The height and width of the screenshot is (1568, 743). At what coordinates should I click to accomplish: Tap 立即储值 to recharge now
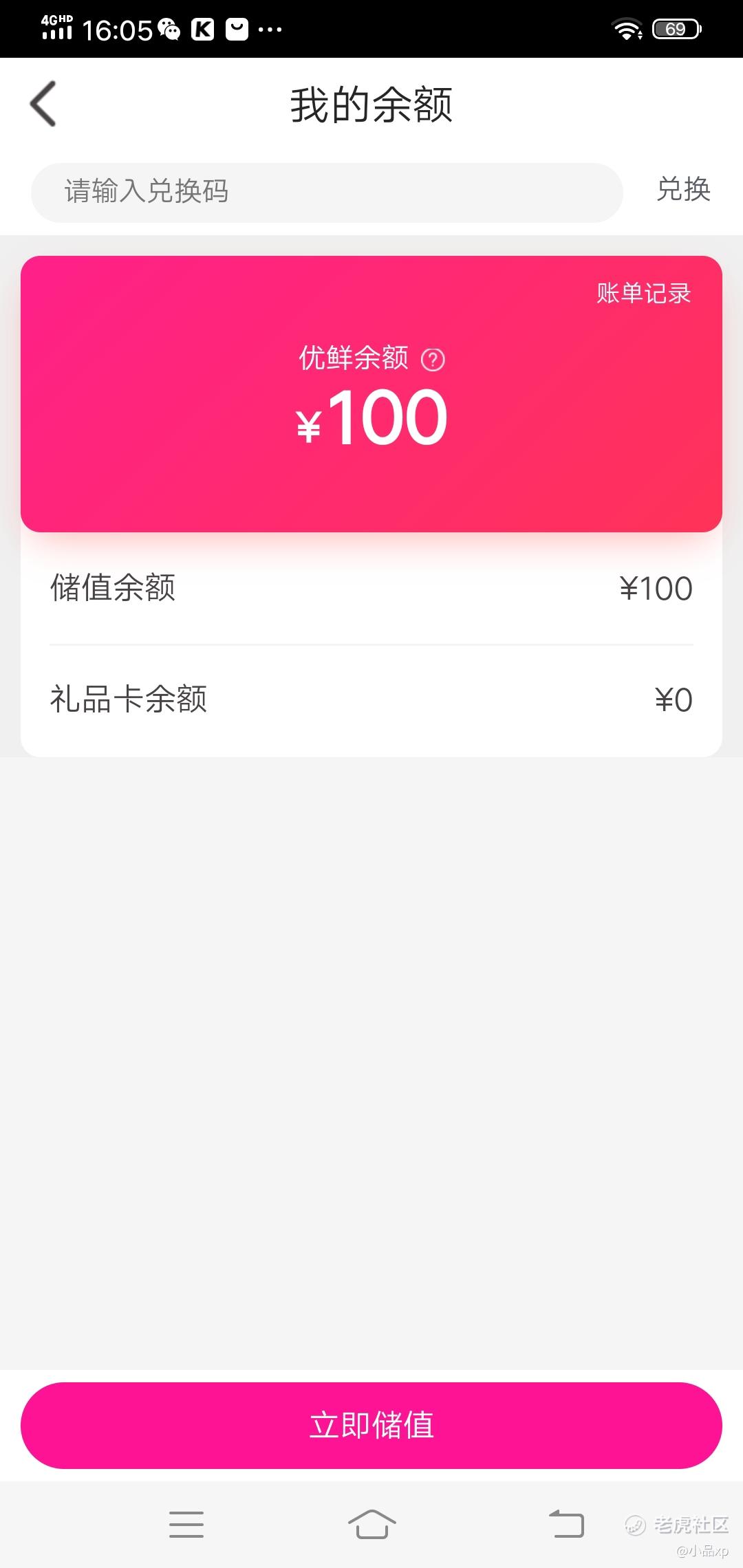pyautogui.click(x=371, y=1425)
